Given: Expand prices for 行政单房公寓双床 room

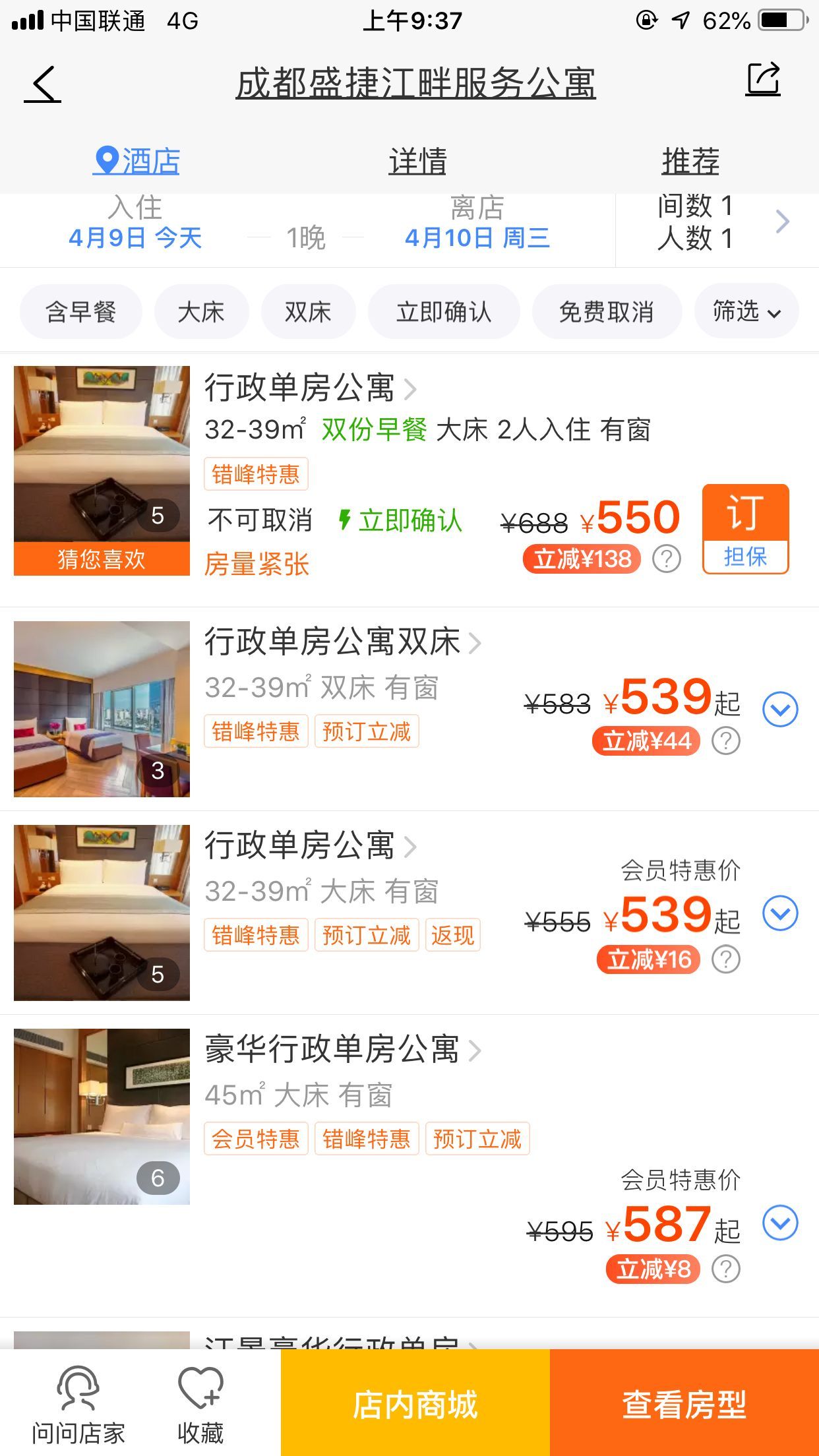Looking at the screenshot, I should tap(781, 709).
